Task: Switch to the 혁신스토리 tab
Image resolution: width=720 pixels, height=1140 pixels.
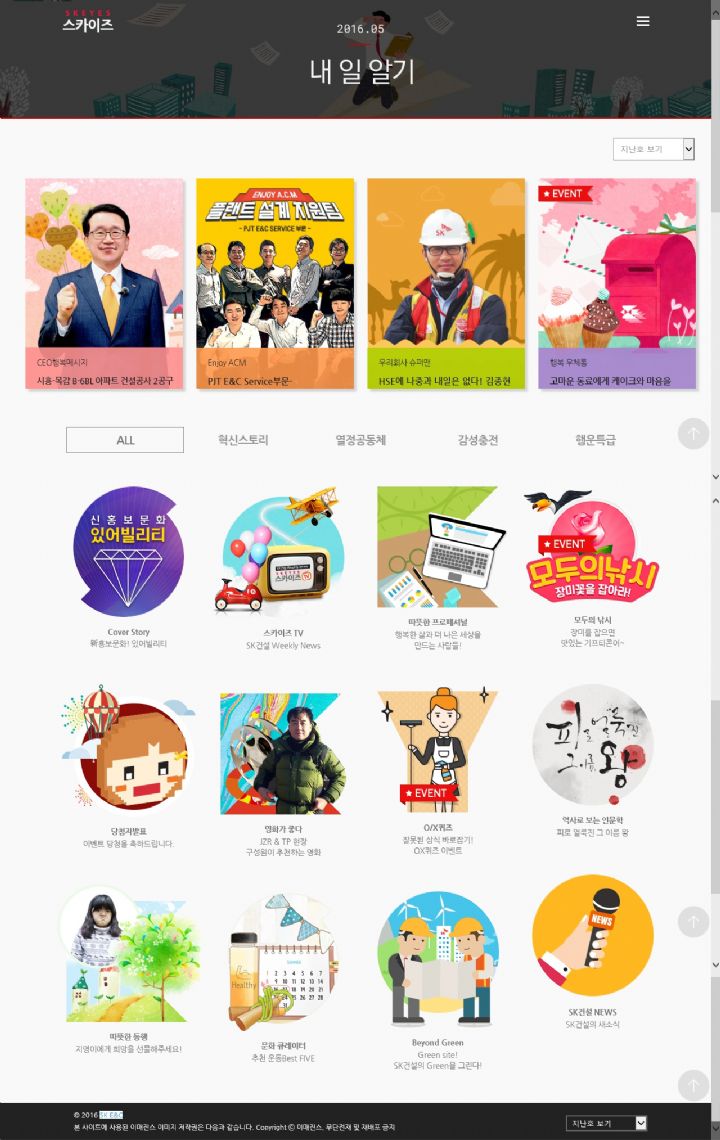Action: [243, 440]
